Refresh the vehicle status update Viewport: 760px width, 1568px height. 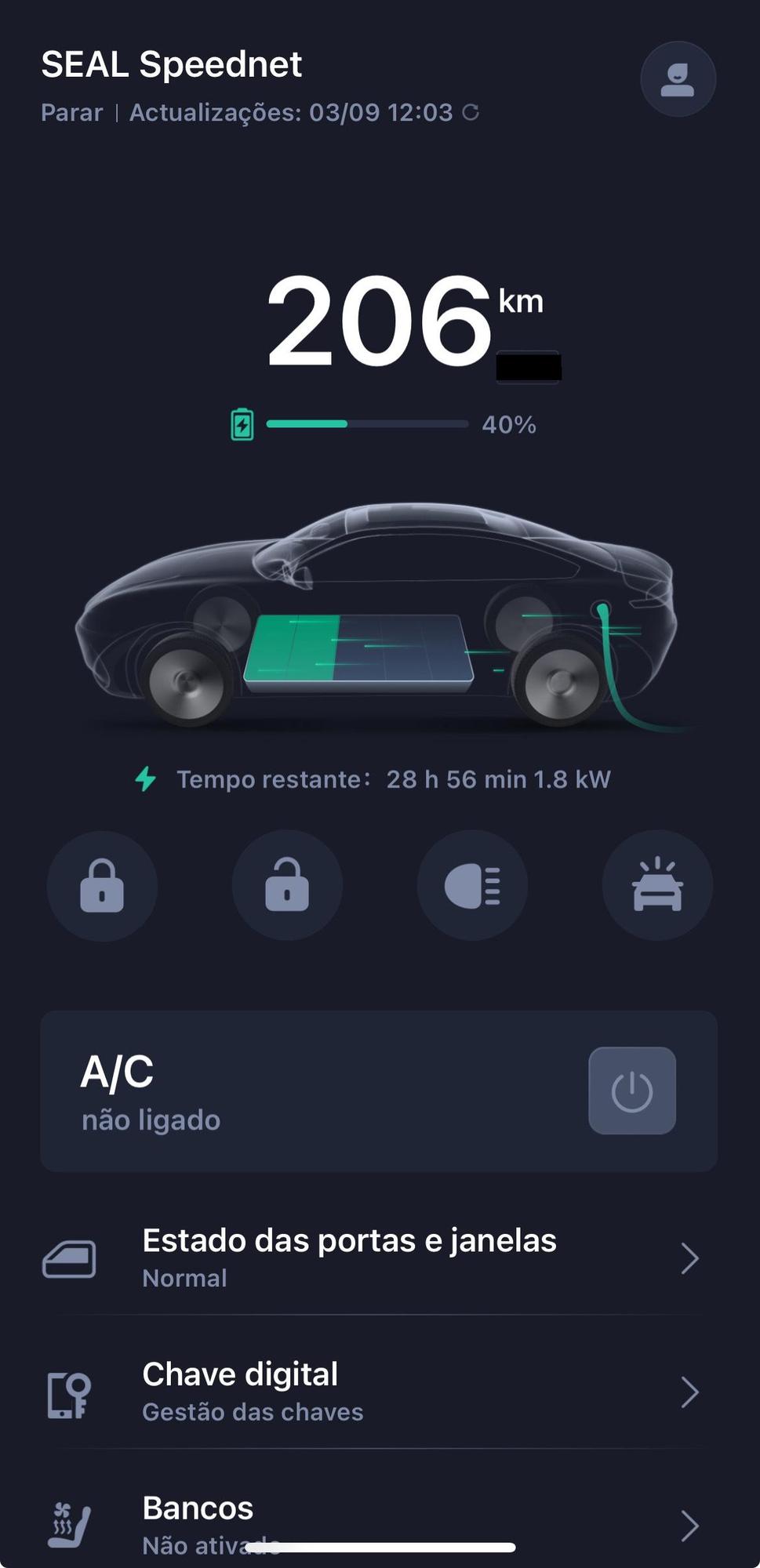click(x=471, y=113)
